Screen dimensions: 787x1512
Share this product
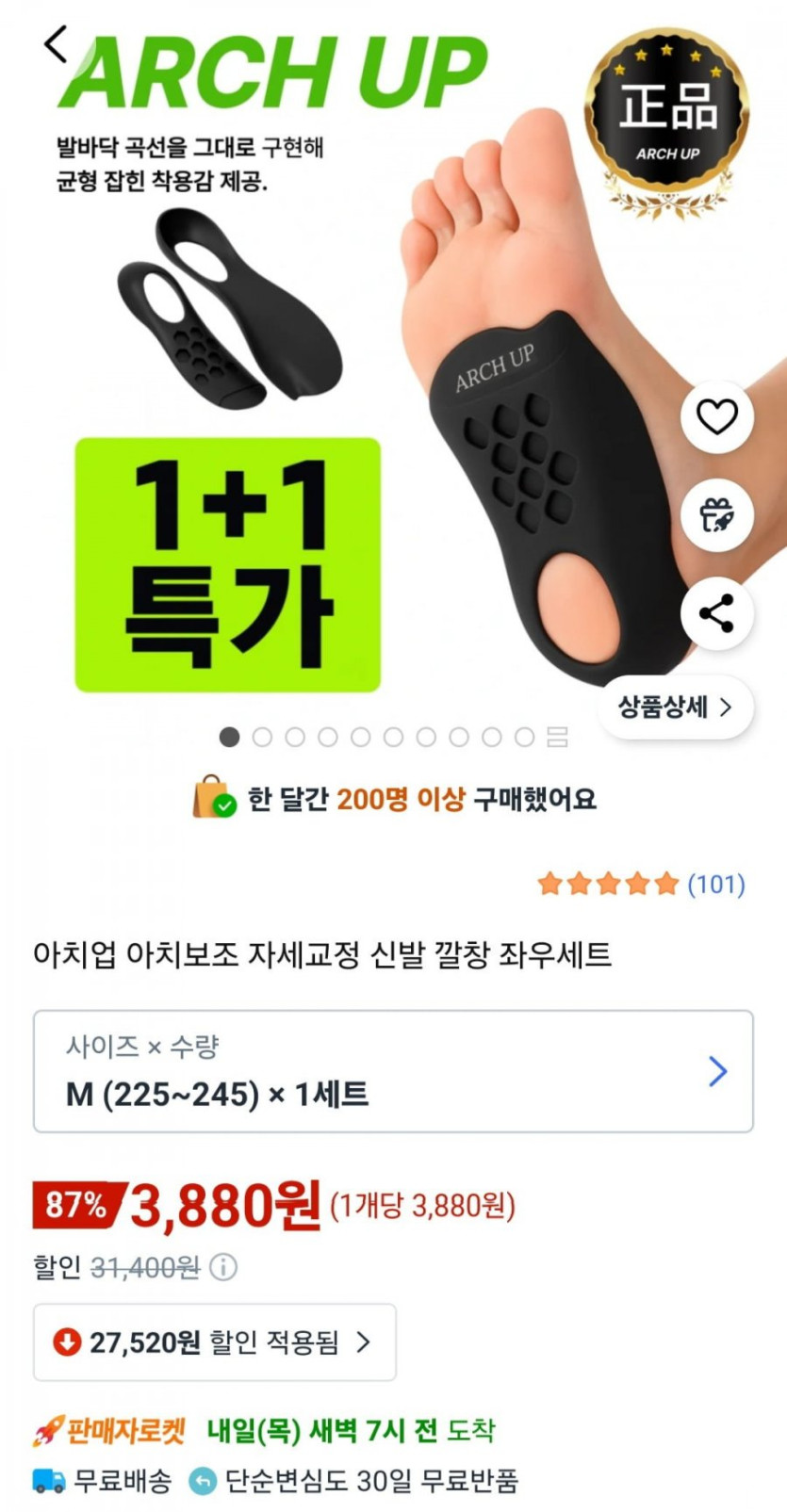pyautogui.click(x=716, y=613)
